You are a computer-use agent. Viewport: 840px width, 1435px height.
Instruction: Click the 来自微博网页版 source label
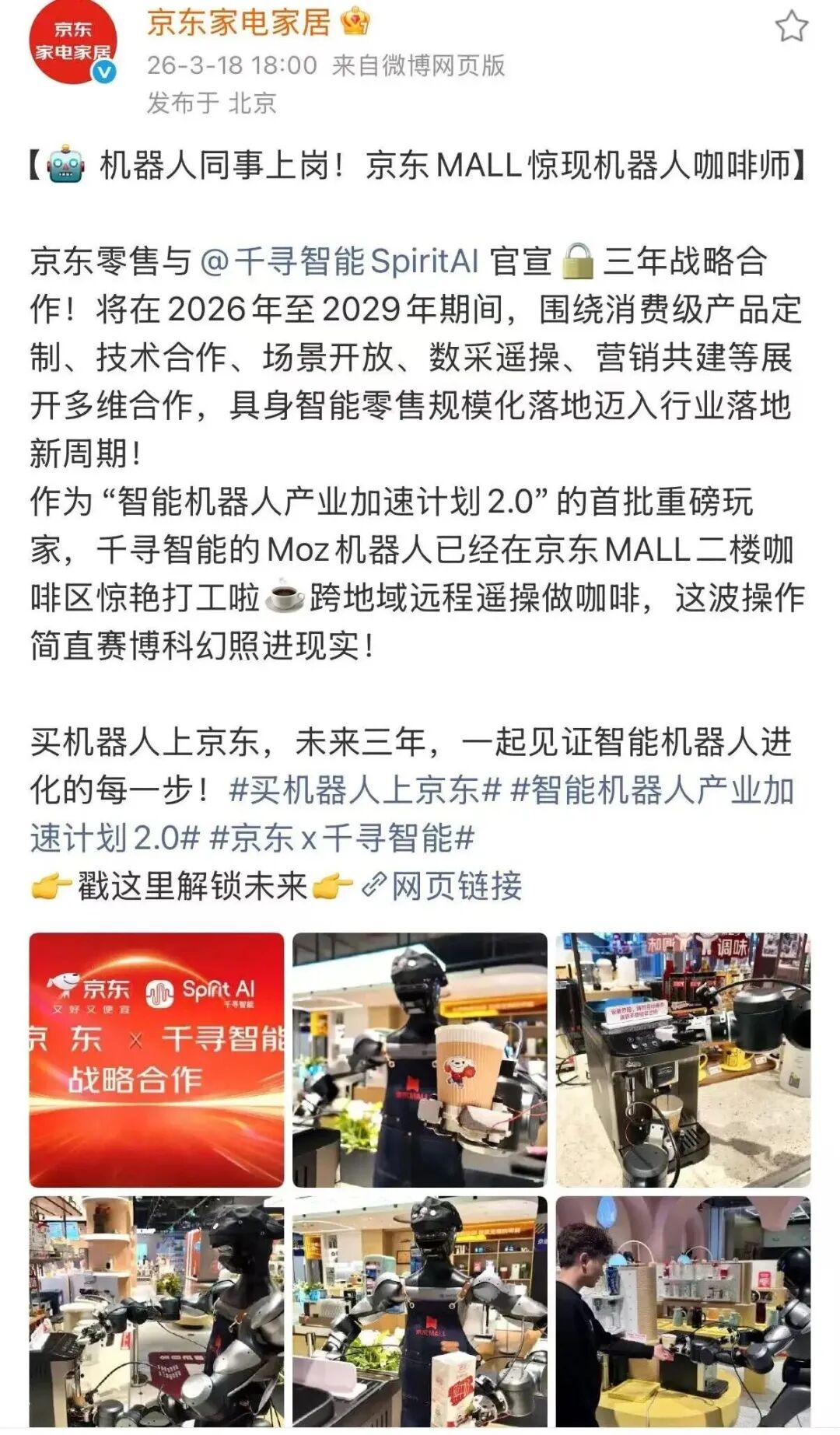[x=418, y=66]
